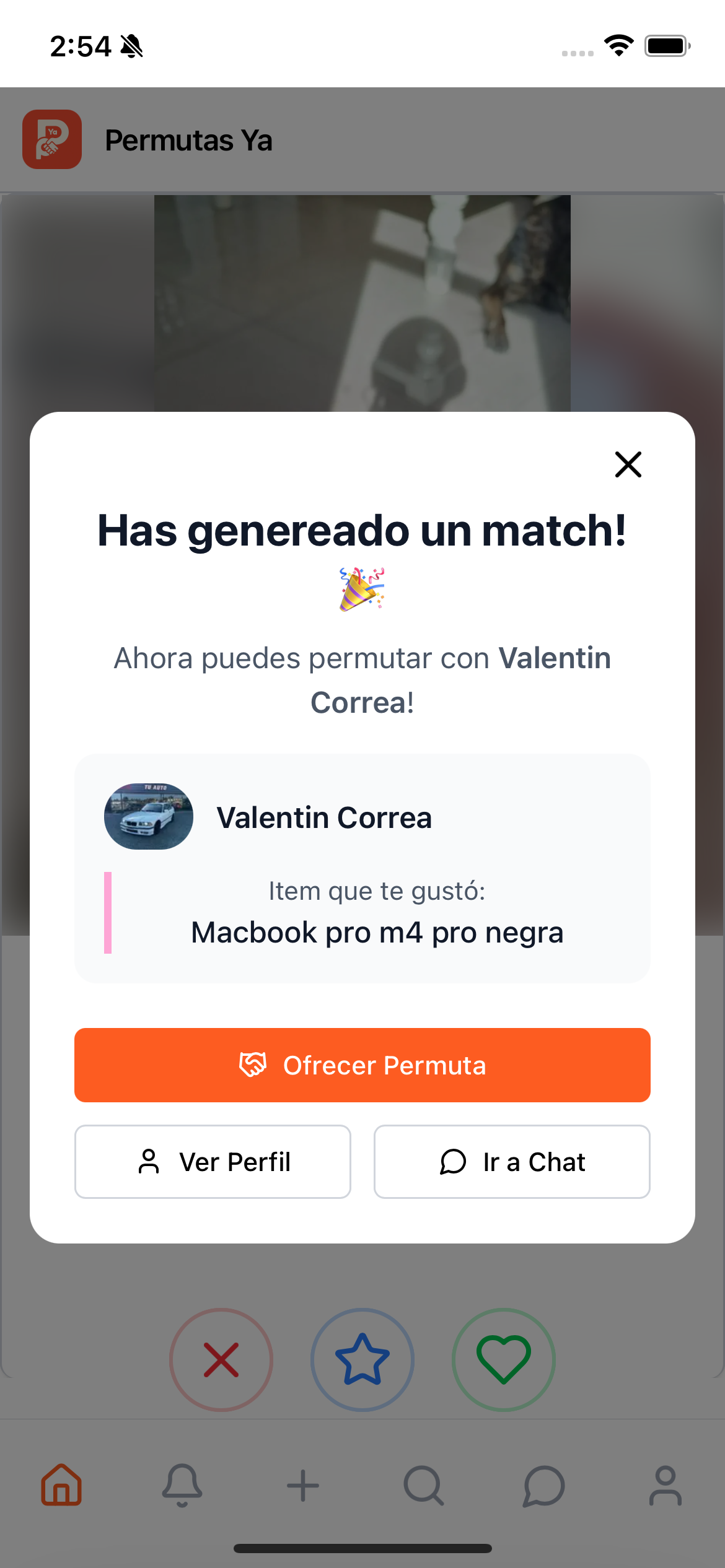Open Ver Perfil for Valentin Correa
This screenshot has height=1568, width=725.
click(x=213, y=1162)
